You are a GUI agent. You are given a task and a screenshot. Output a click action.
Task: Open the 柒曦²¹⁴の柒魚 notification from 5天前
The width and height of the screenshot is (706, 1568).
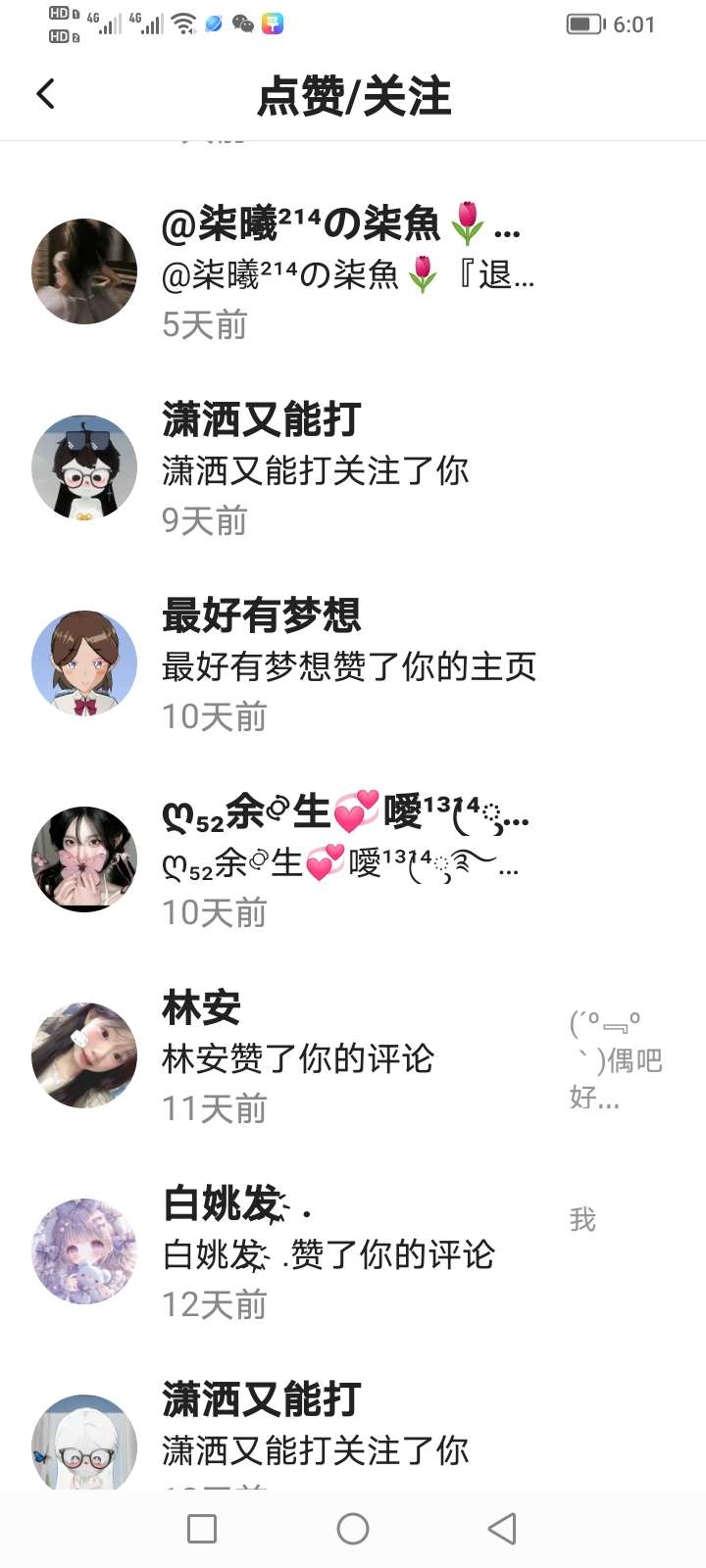tap(348, 273)
